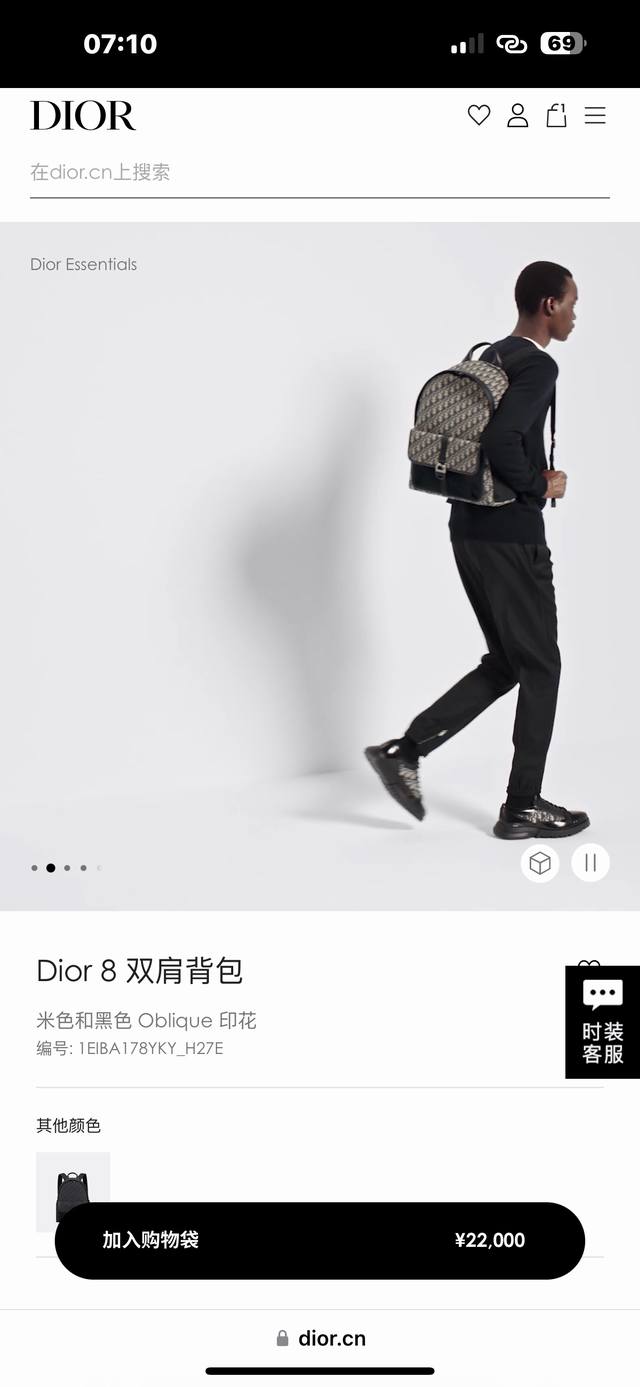Open the 3D view cube icon
Image resolution: width=640 pixels, height=1387 pixels.
(x=540, y=863)
